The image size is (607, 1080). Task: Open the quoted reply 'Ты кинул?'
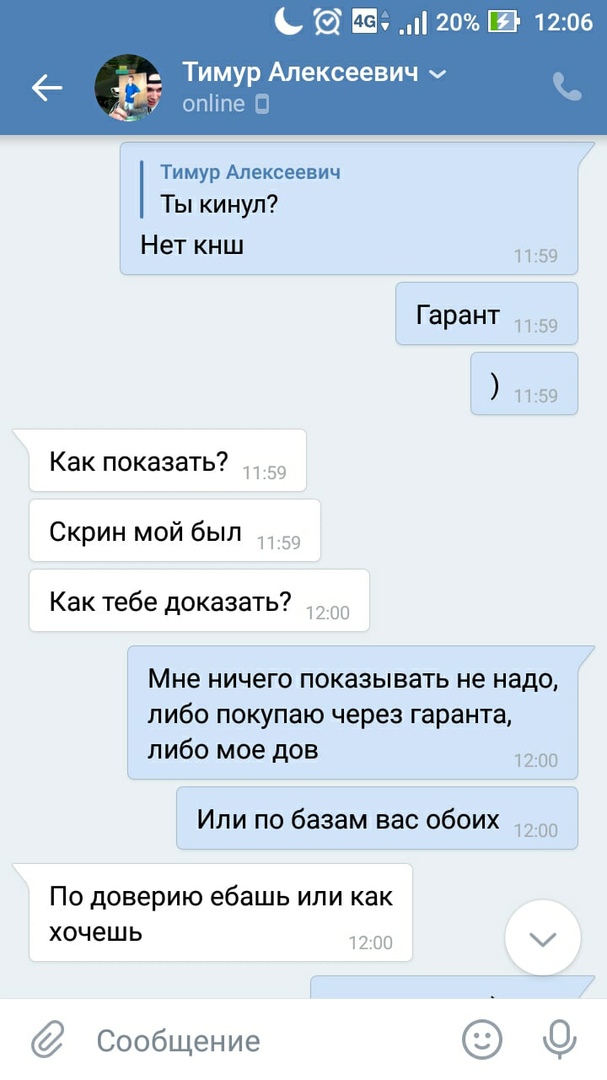(x=250, y=189)
